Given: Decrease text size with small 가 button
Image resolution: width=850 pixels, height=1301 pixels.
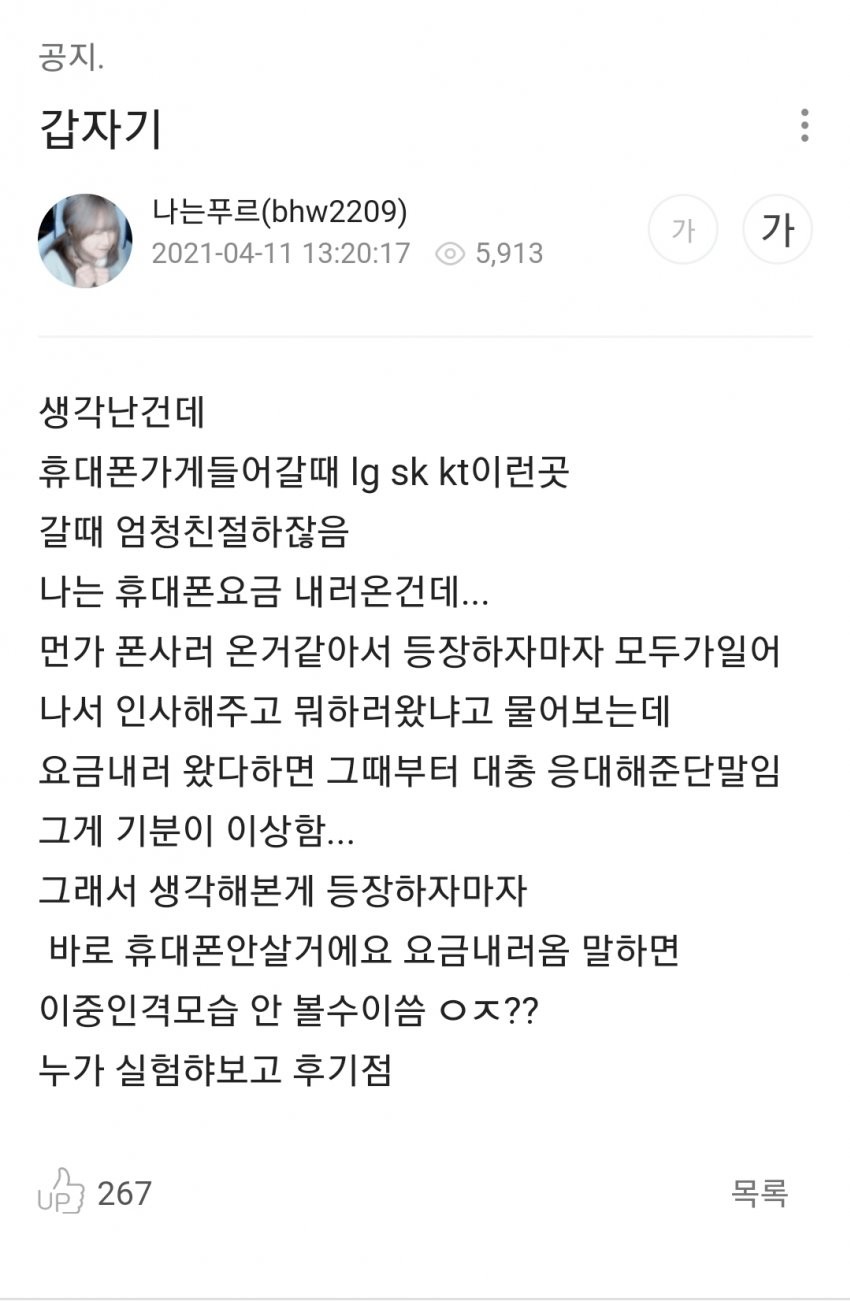Looking at the screenshot, I should (683, 230).
